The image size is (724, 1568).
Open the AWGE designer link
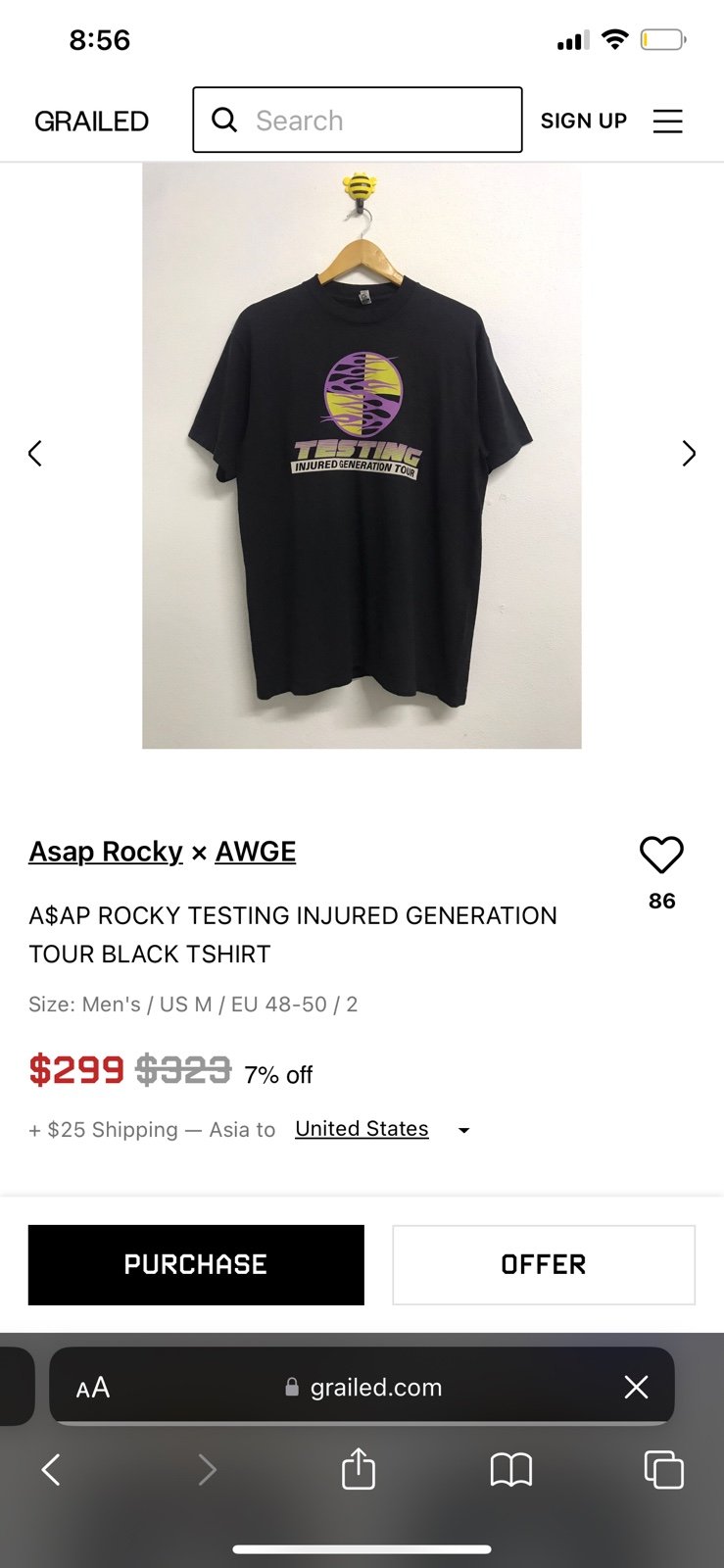[256, 852]
